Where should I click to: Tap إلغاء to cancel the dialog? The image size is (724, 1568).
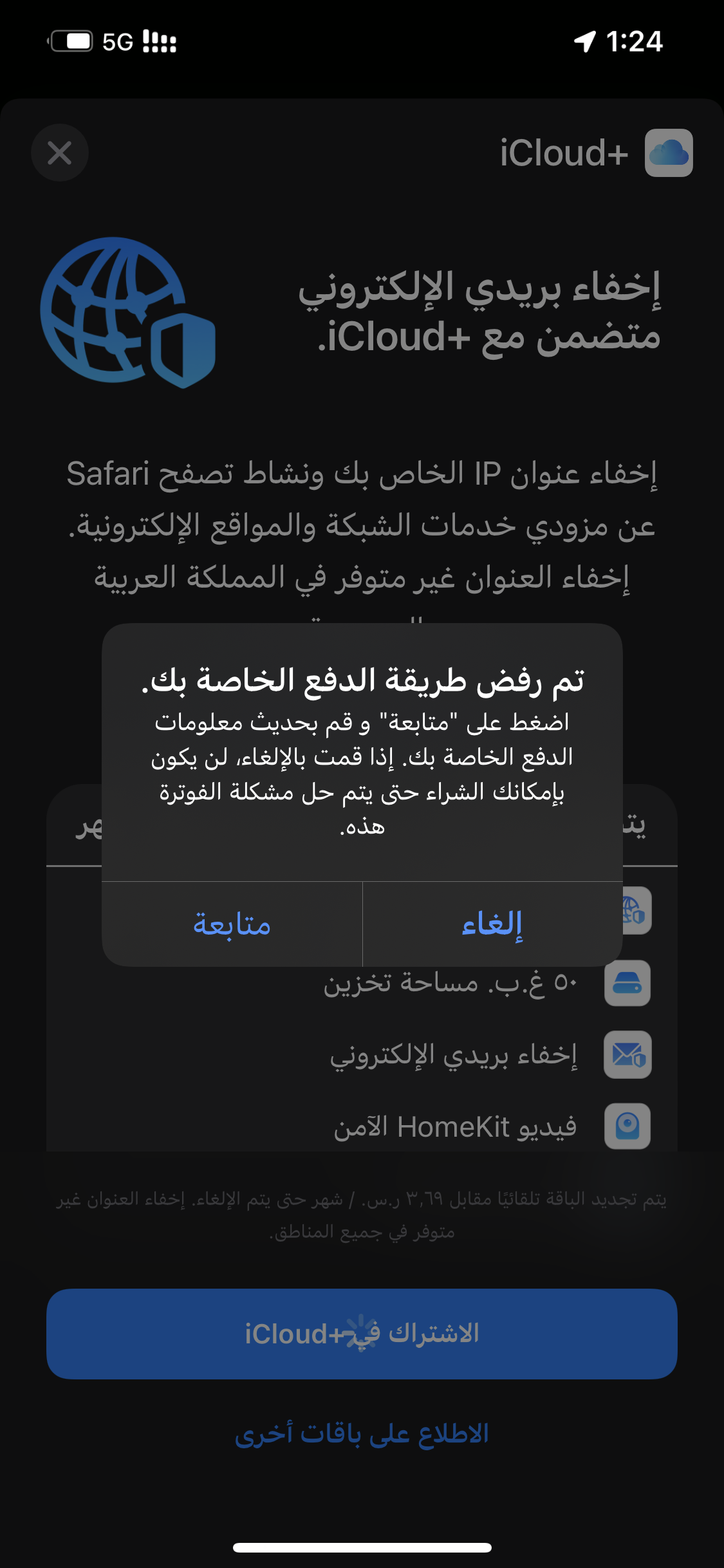[492, 924]
